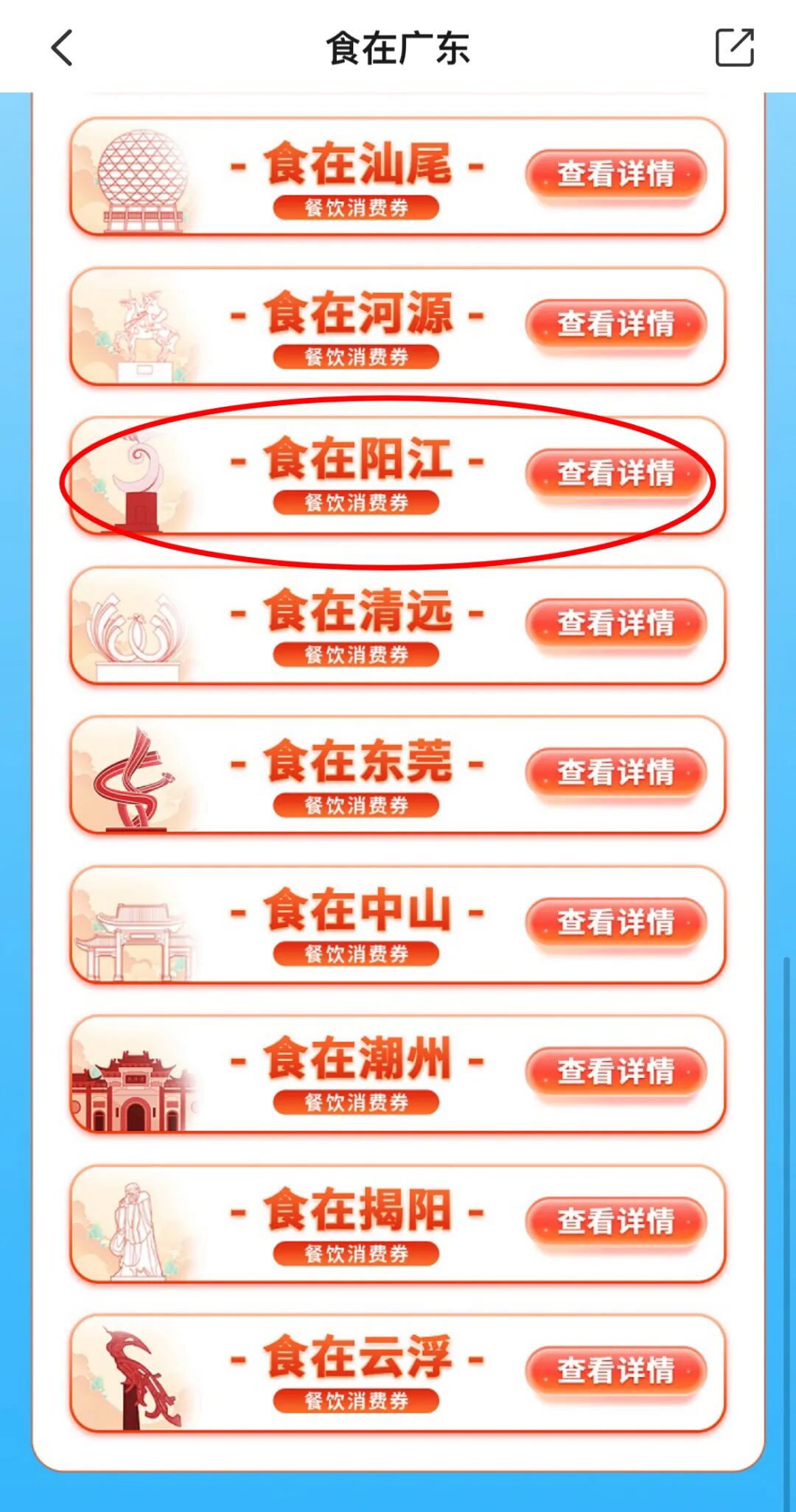This screenshot has width=796, height=1512.
Task: View 食在中山 dining coupon details
Action: click(616, 923)
